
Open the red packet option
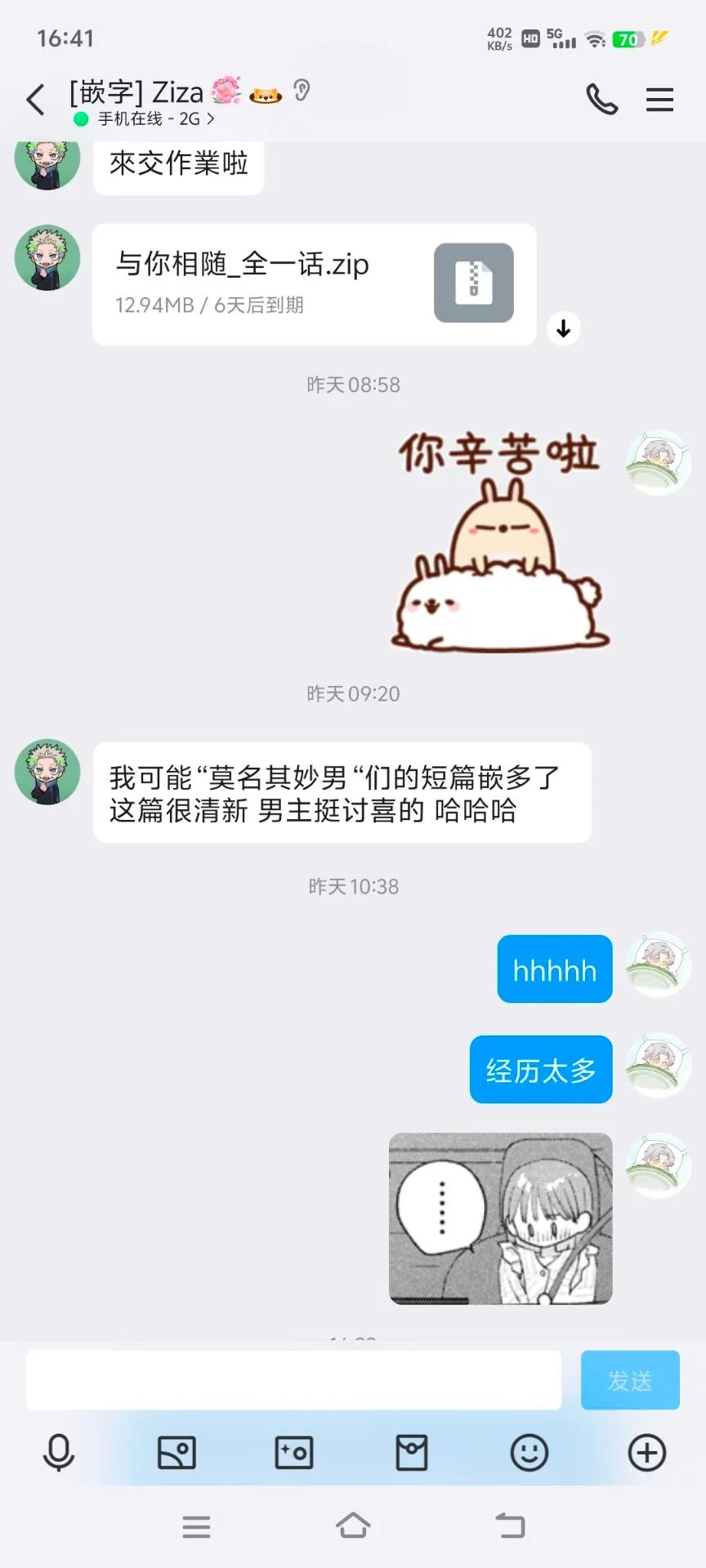click(x=412, y=1453)
